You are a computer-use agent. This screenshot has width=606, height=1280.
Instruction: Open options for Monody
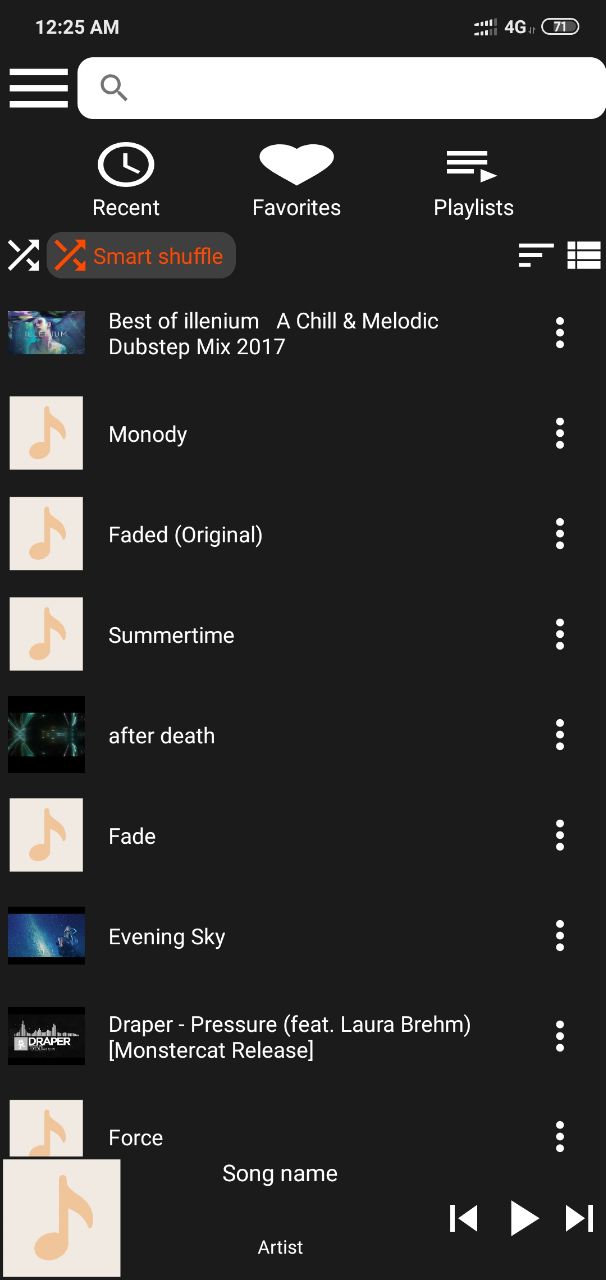tap(560, 433)
